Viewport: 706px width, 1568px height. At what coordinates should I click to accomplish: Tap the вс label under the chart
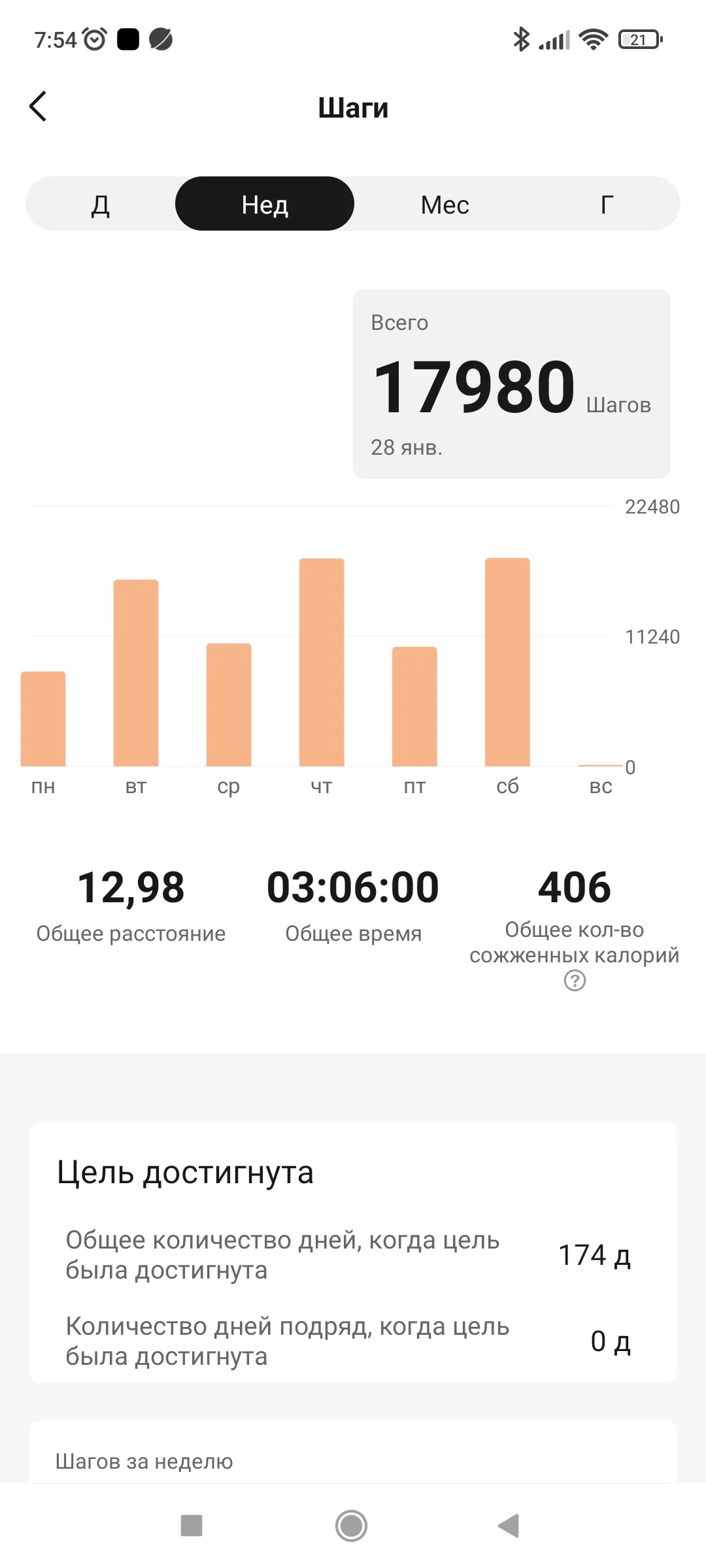coord(599,786)
